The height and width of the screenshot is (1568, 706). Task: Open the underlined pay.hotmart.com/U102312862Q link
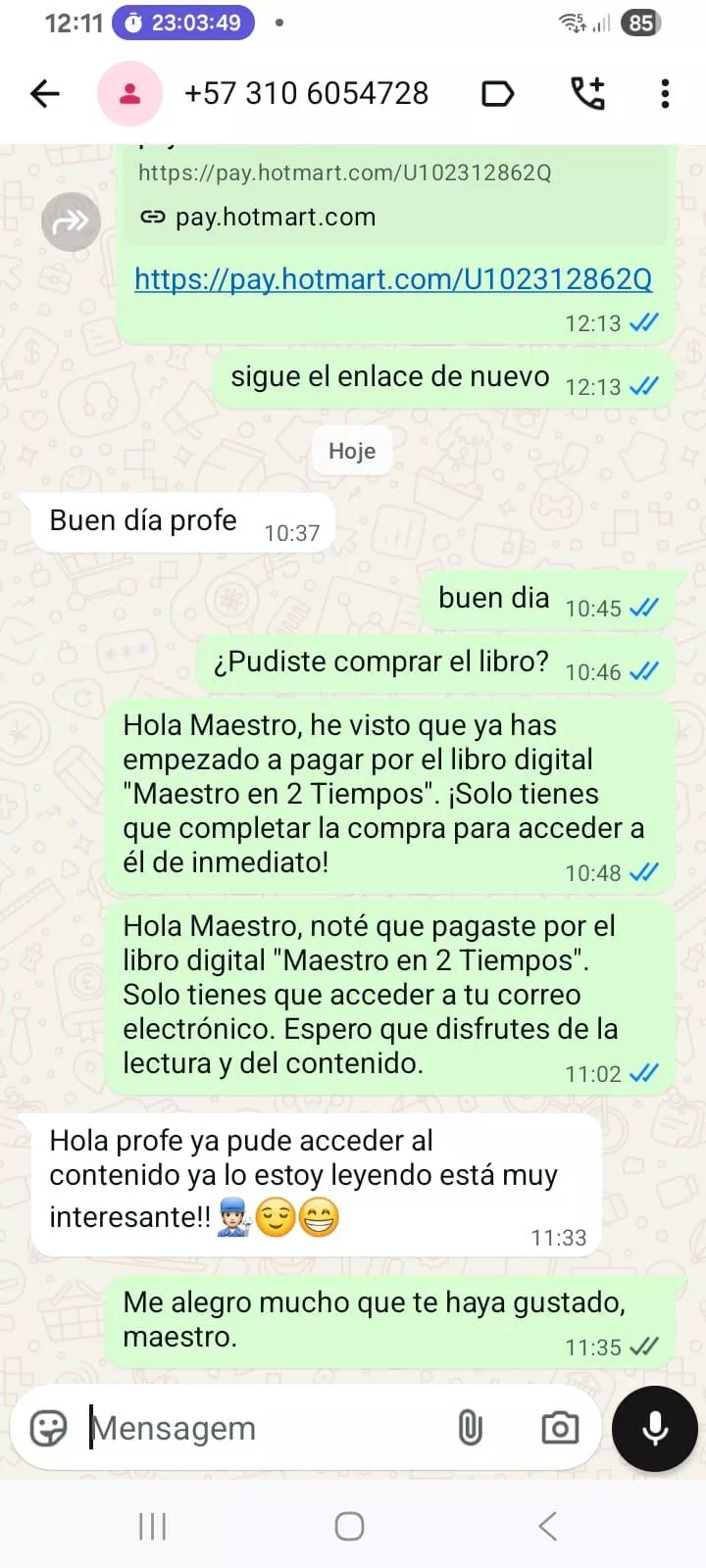tap(392, 279)
